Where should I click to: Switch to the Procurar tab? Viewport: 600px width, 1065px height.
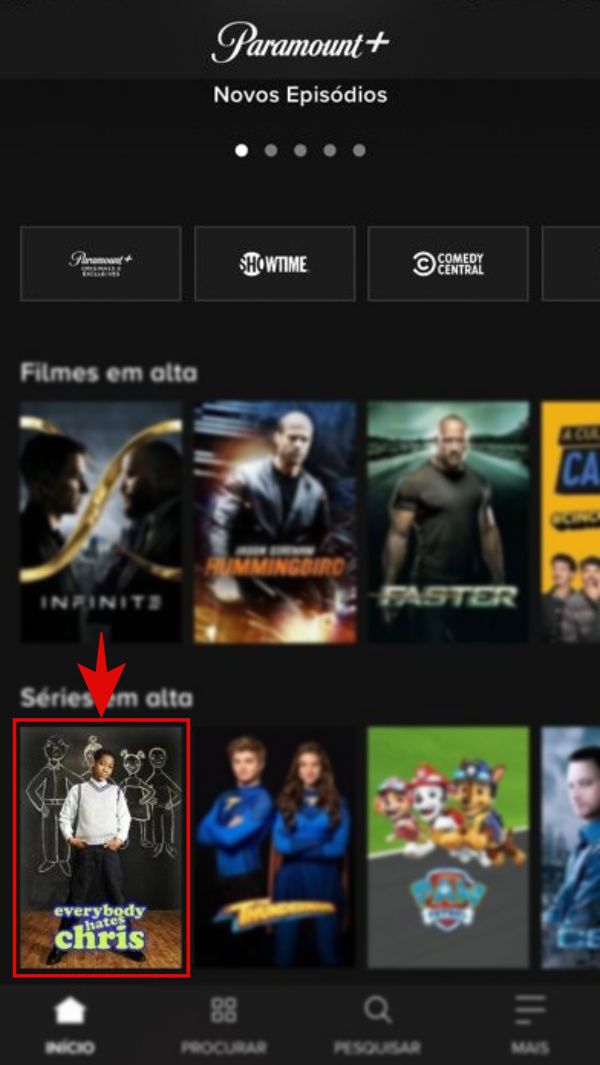[224, 1025]
